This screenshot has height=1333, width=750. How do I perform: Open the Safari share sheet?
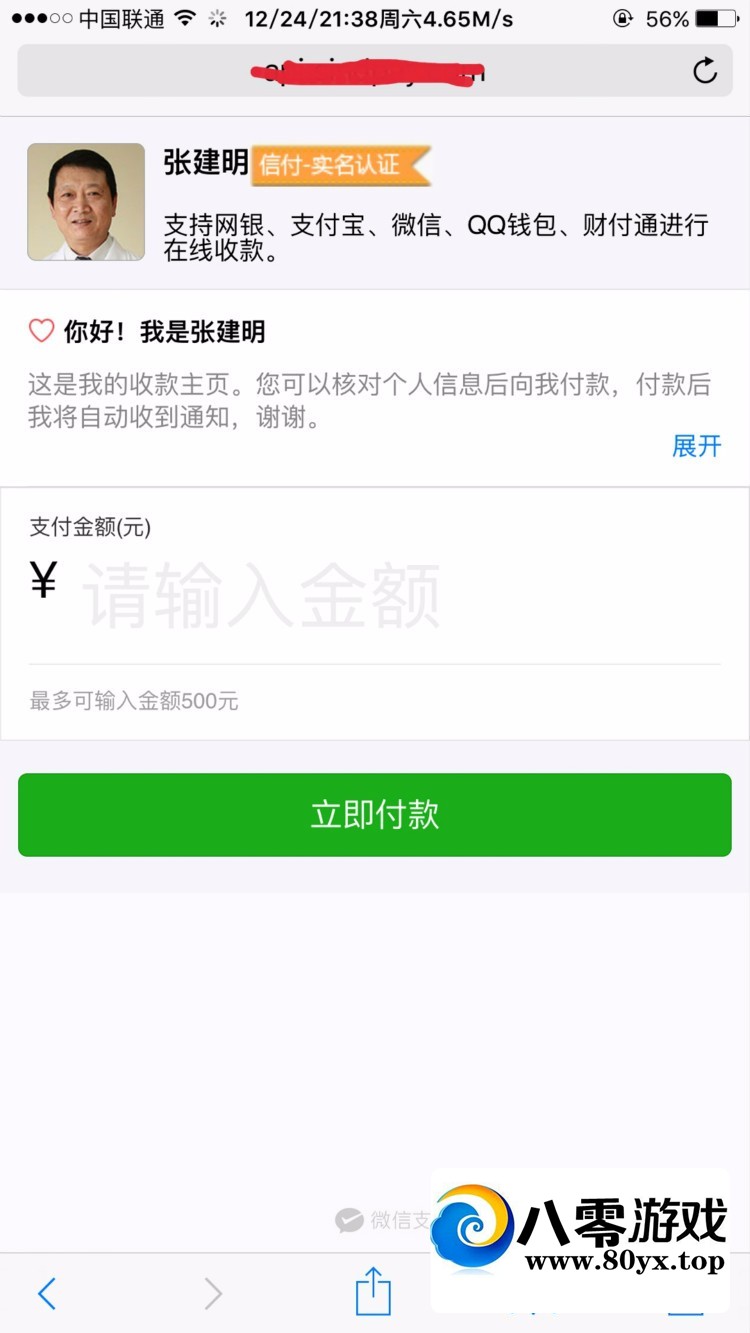coord(373,1291)
